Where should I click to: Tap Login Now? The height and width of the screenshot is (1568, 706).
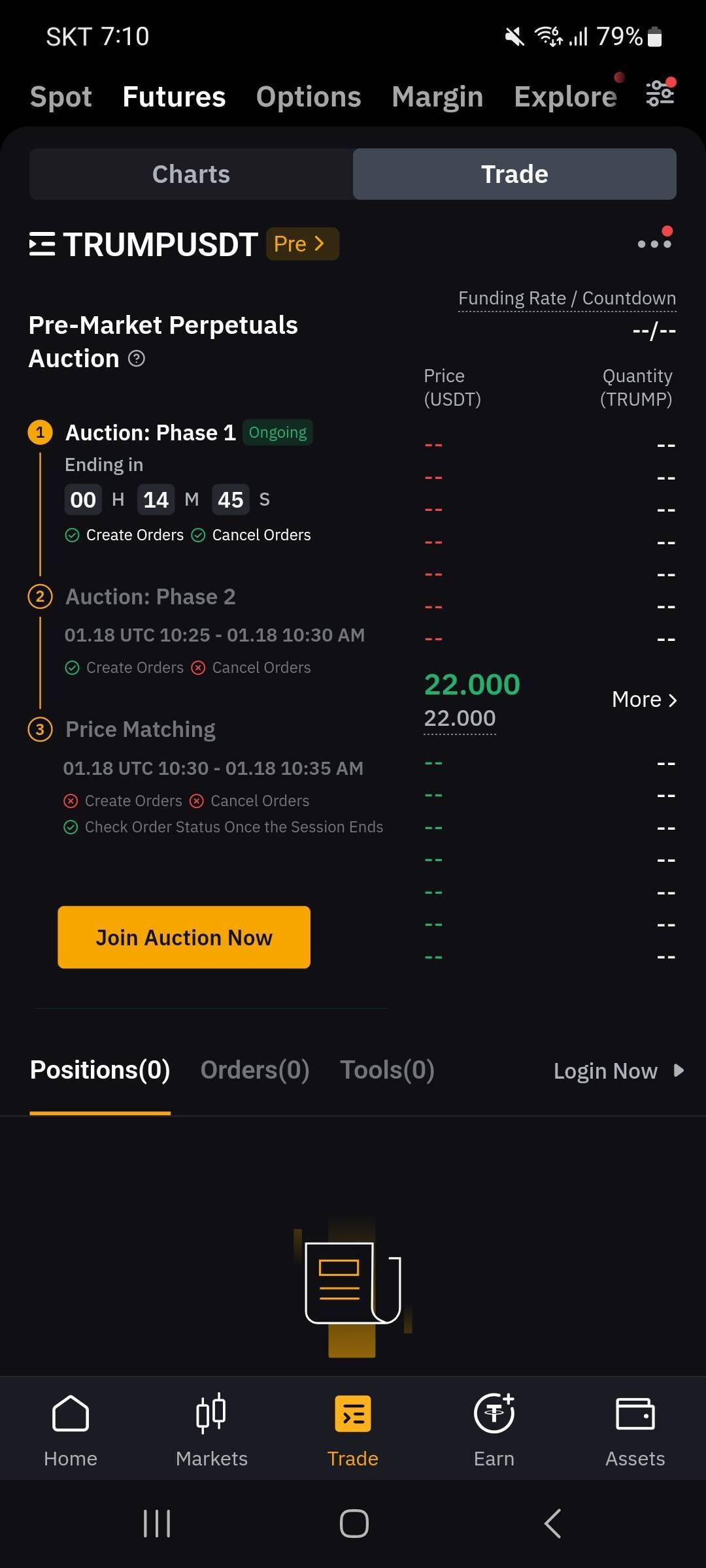point(618,1071)
